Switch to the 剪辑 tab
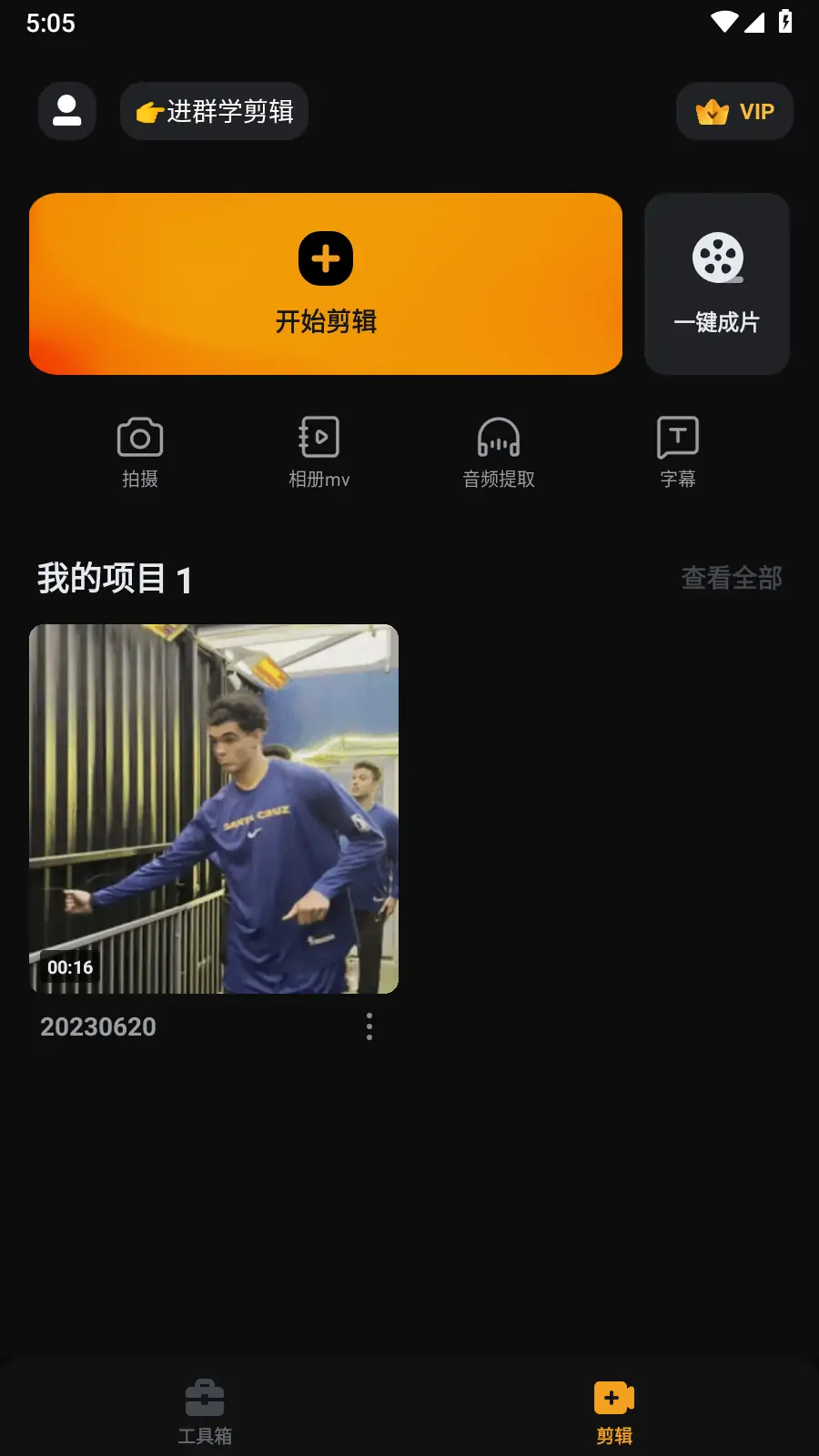Viewport: 819px width, 1456px height. 613,1409
